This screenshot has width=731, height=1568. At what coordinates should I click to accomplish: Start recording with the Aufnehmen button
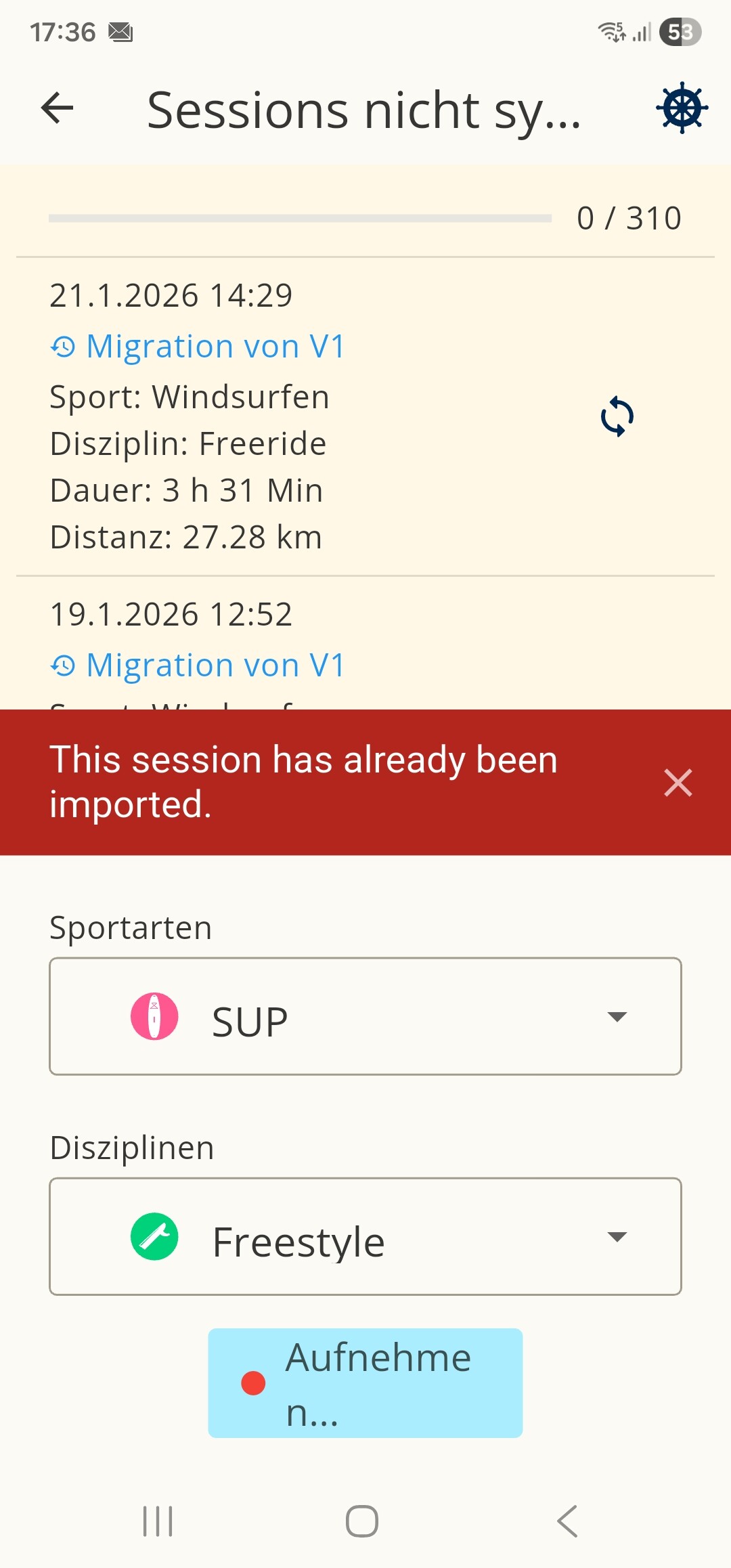365,1382
